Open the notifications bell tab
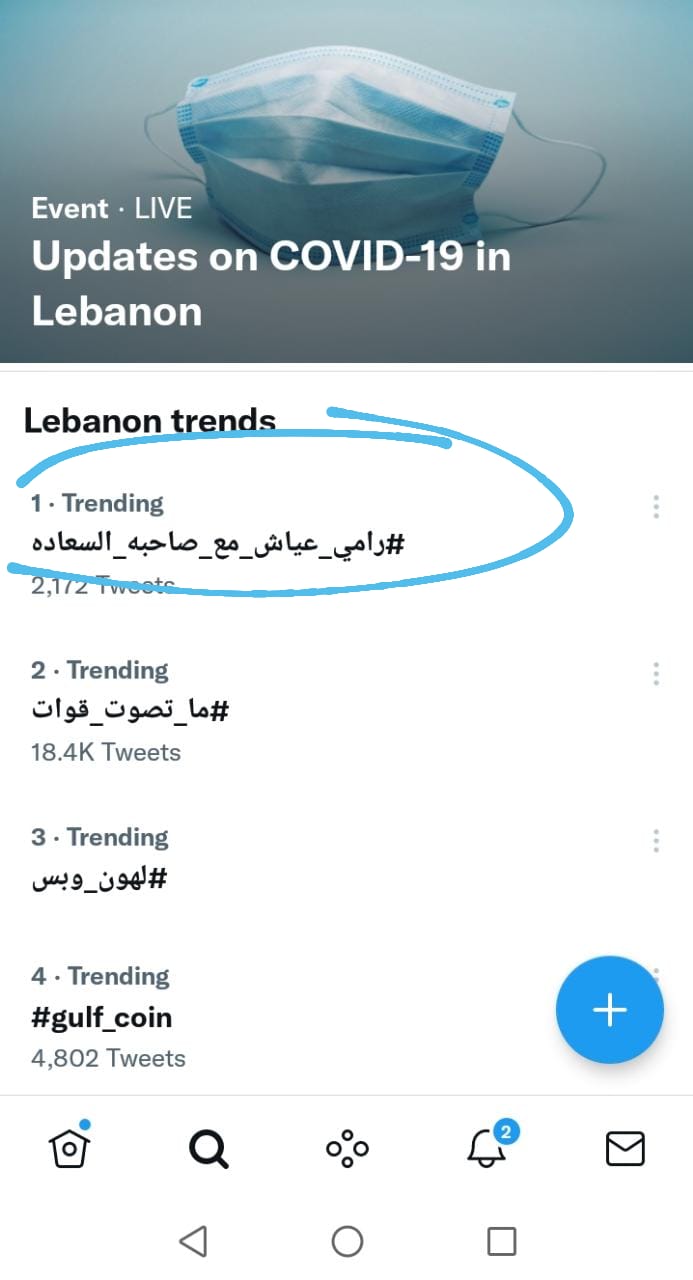 (487, 1149)
